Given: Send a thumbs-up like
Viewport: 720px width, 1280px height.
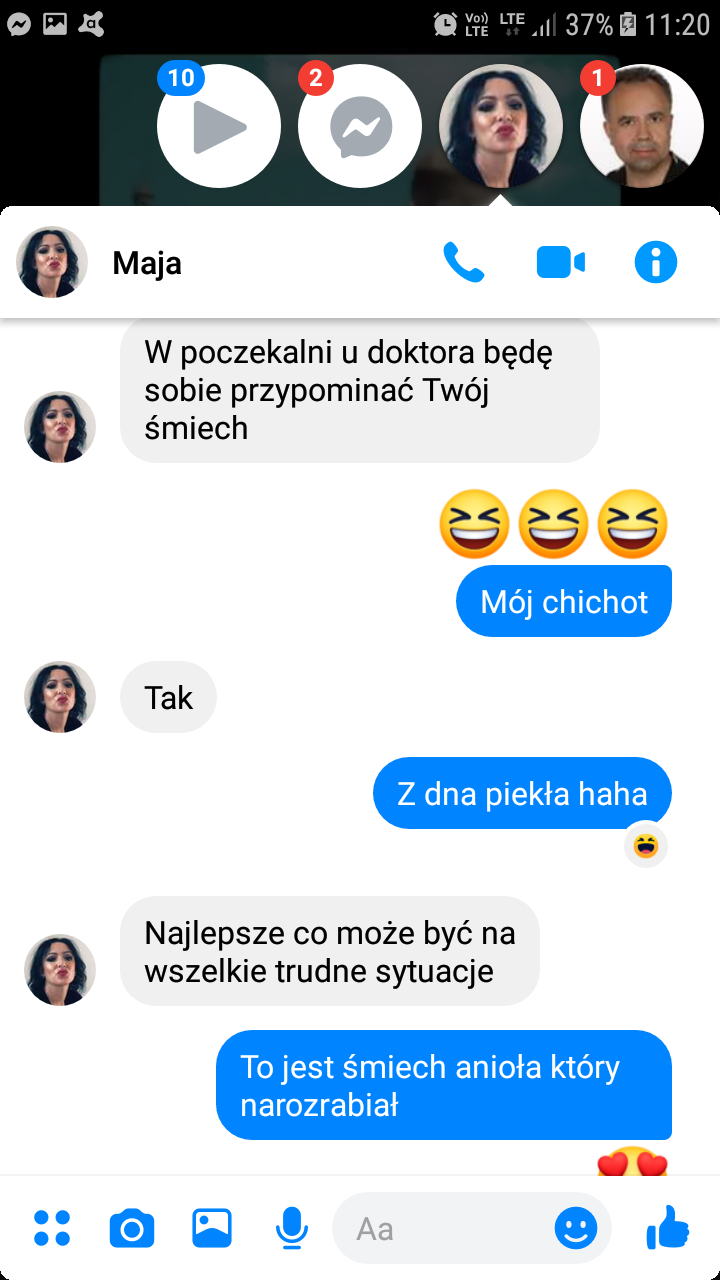Looking at the screenshot, I should coord(668,1226).
